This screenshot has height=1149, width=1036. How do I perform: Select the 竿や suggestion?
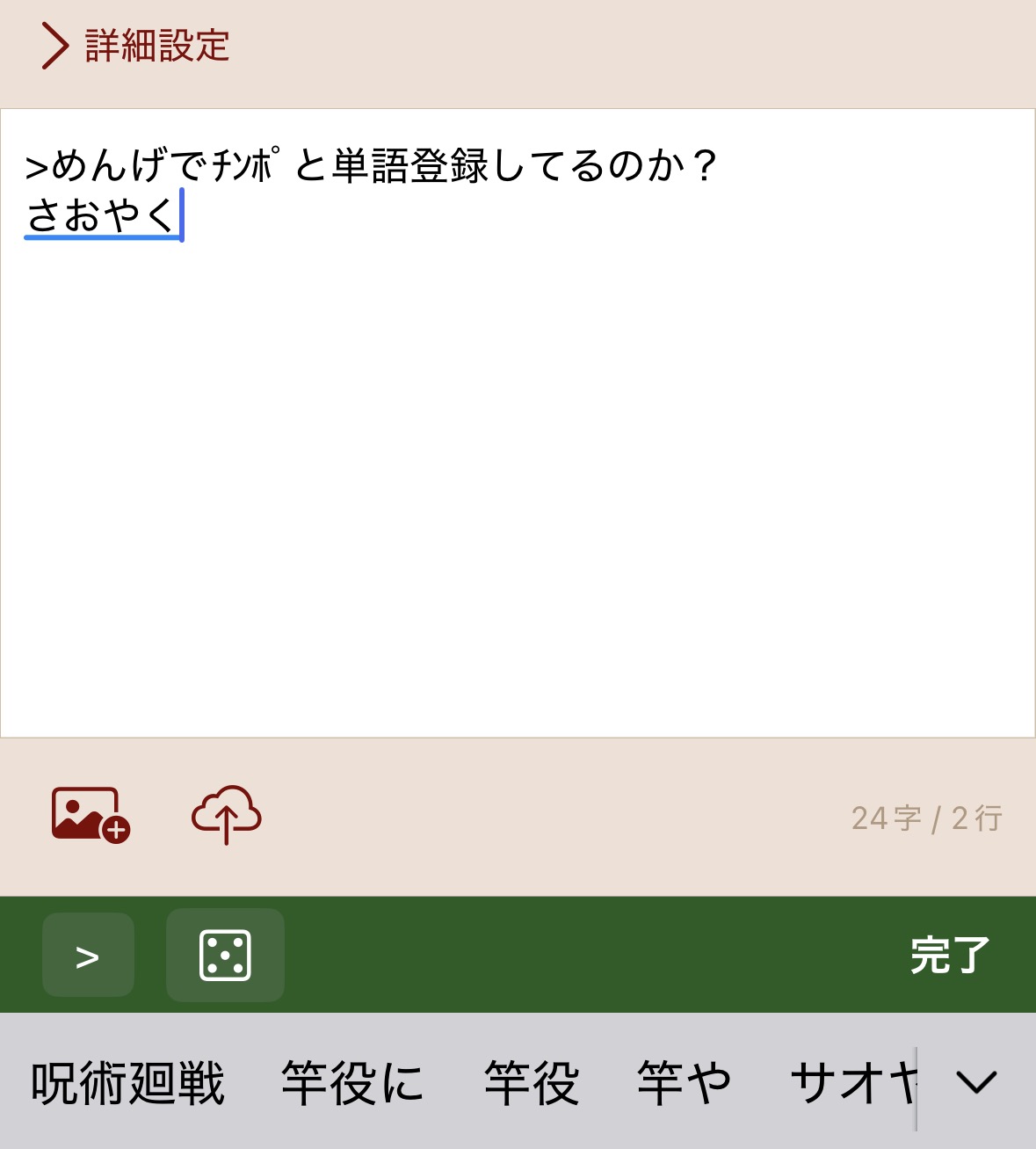(685, 1083)
